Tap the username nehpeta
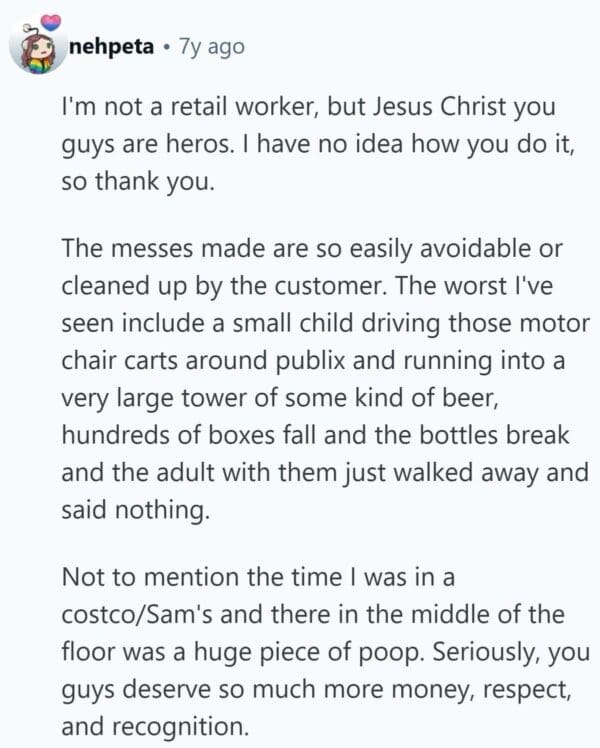The image size is (600, 748). 113,47
